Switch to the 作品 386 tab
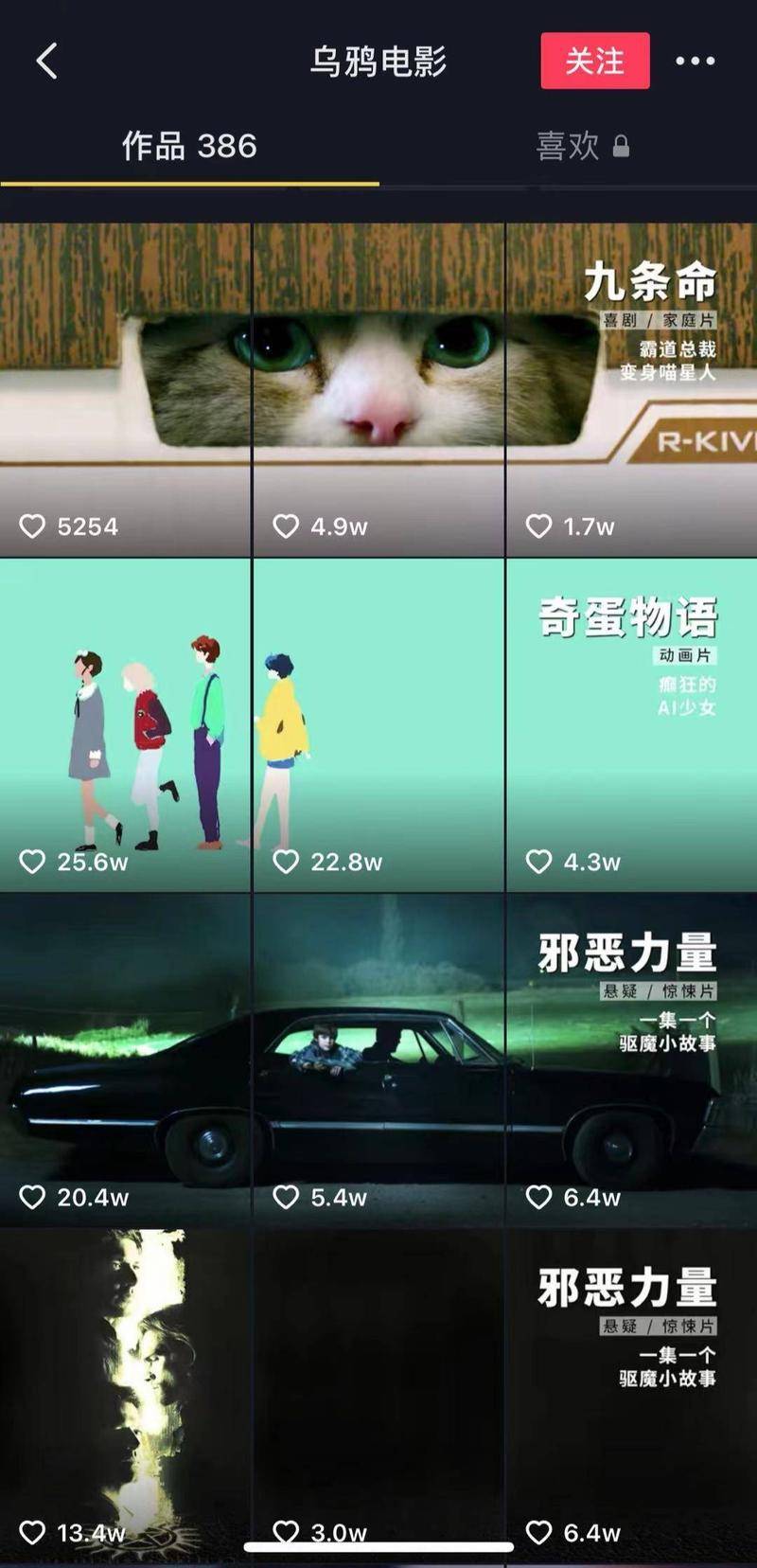This screenshot has height=1568, width=757. pyautogui.click(x=189, y=146)
